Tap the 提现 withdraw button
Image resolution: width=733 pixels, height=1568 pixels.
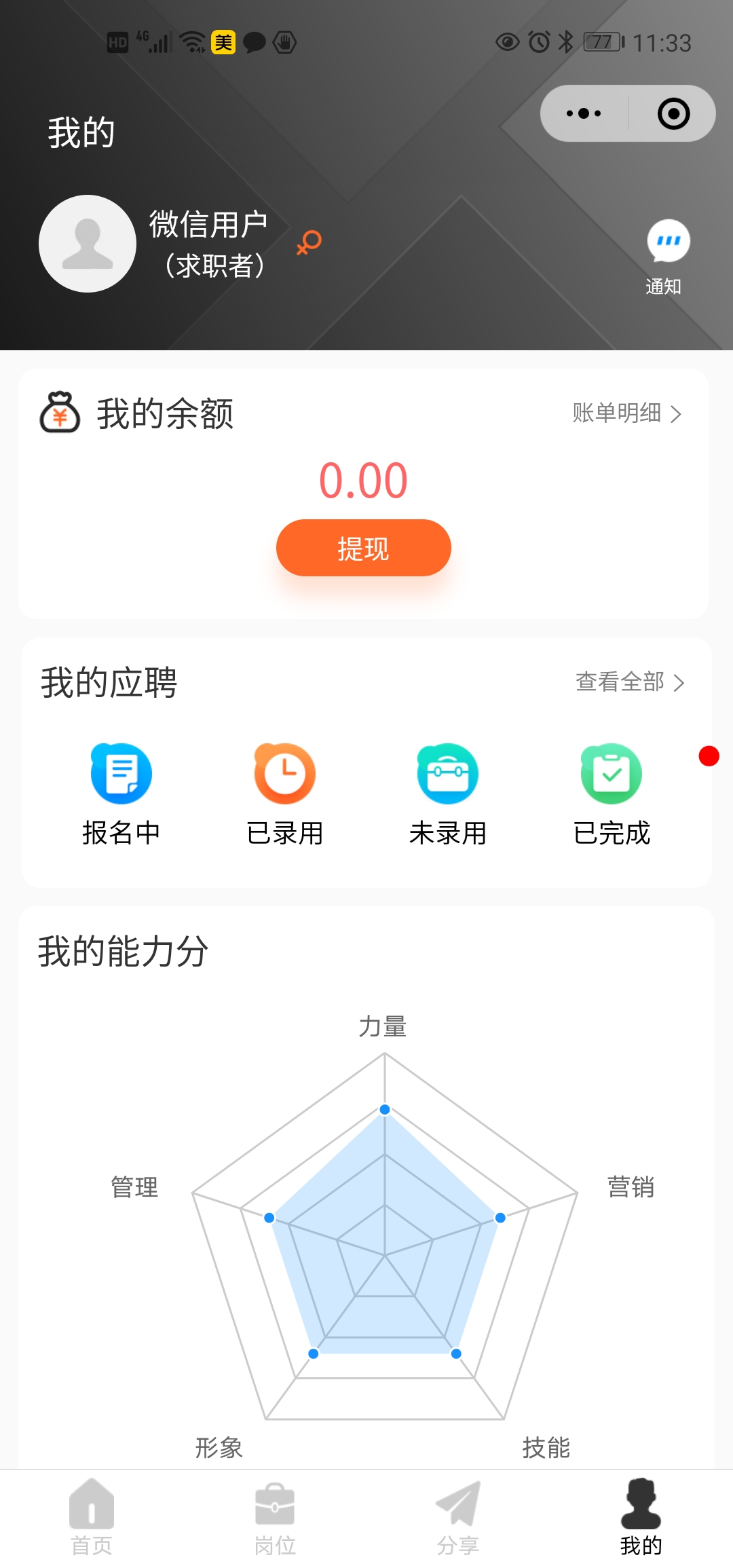(x=363, y=548)
